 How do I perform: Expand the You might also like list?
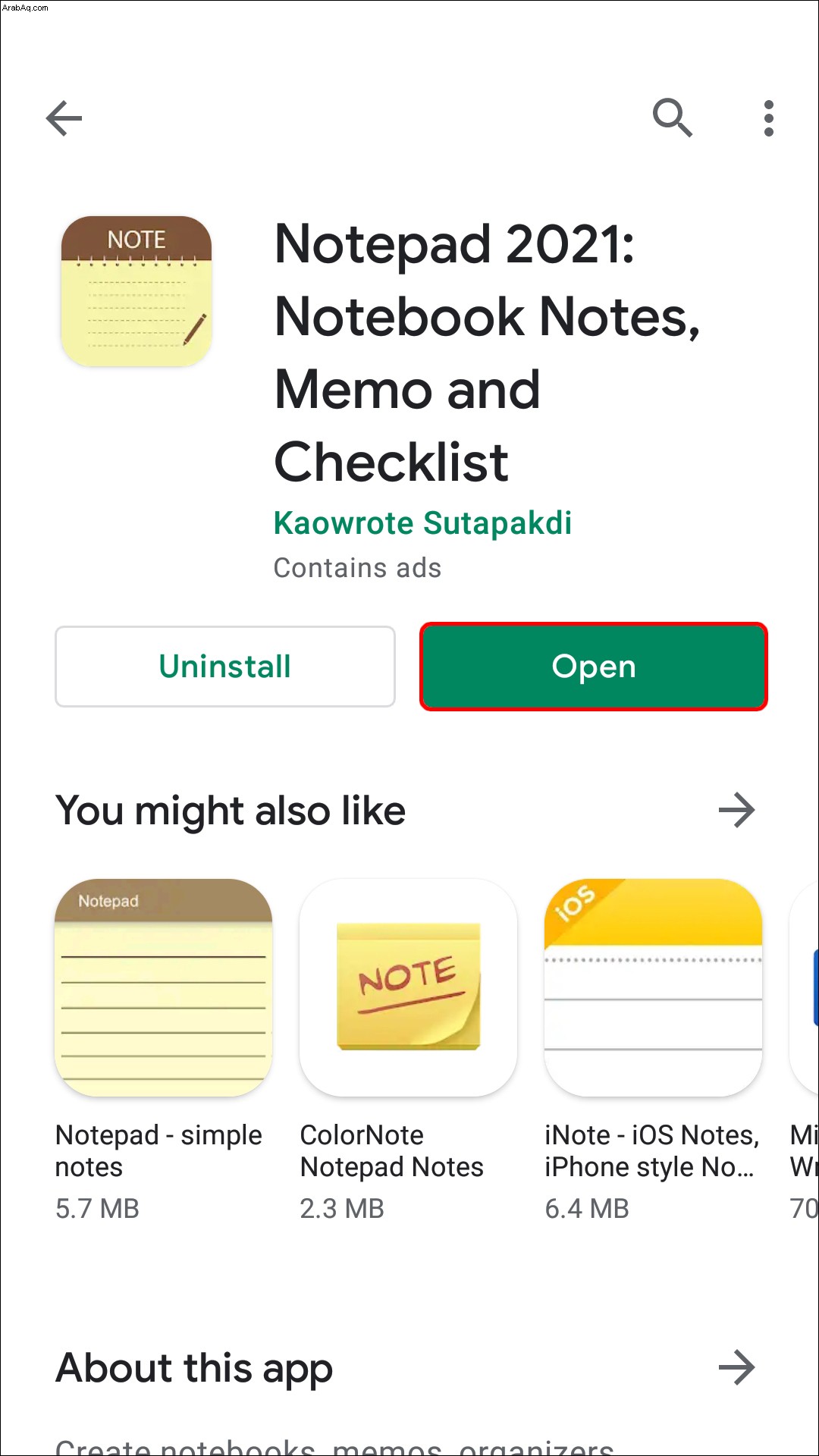(736, 810)
